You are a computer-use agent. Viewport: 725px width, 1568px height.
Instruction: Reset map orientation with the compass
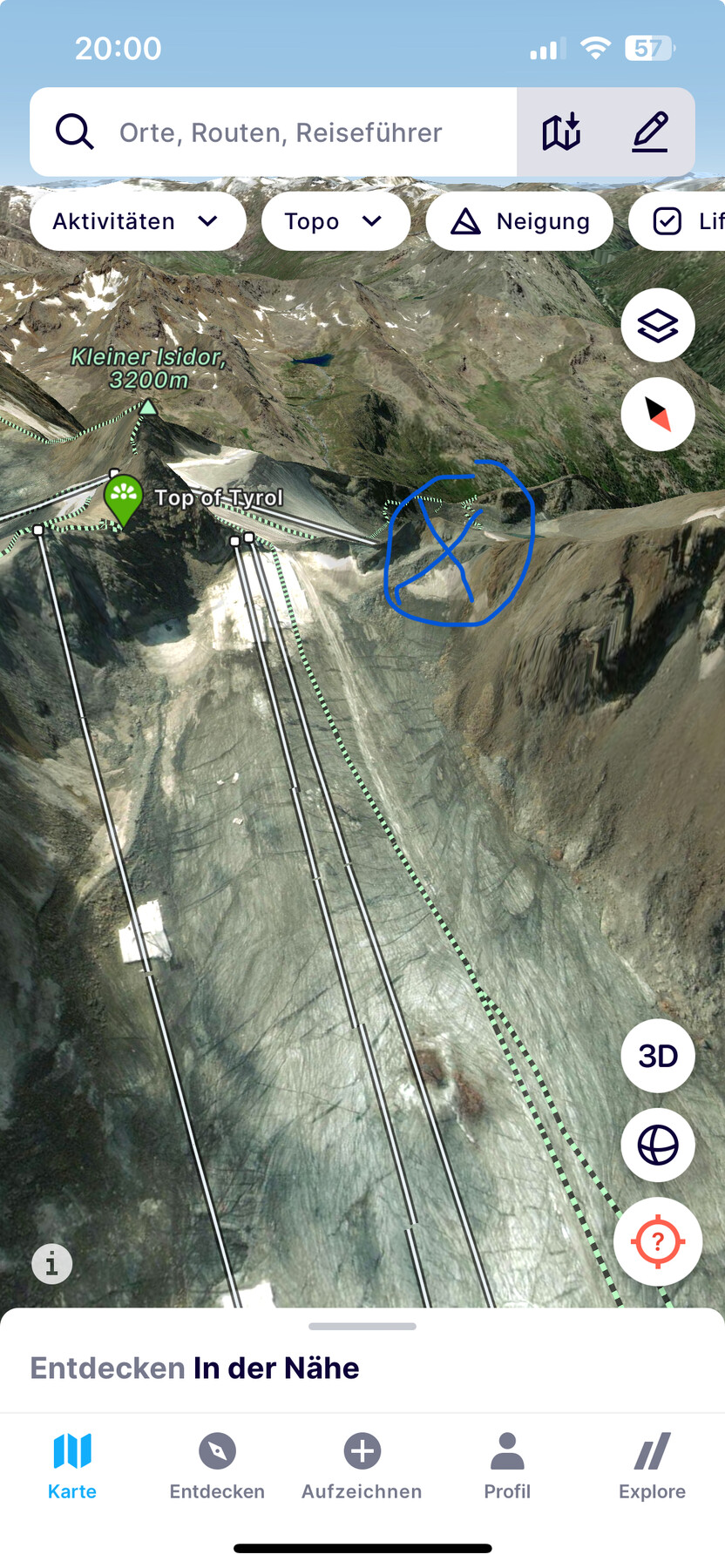click(657, 414)
